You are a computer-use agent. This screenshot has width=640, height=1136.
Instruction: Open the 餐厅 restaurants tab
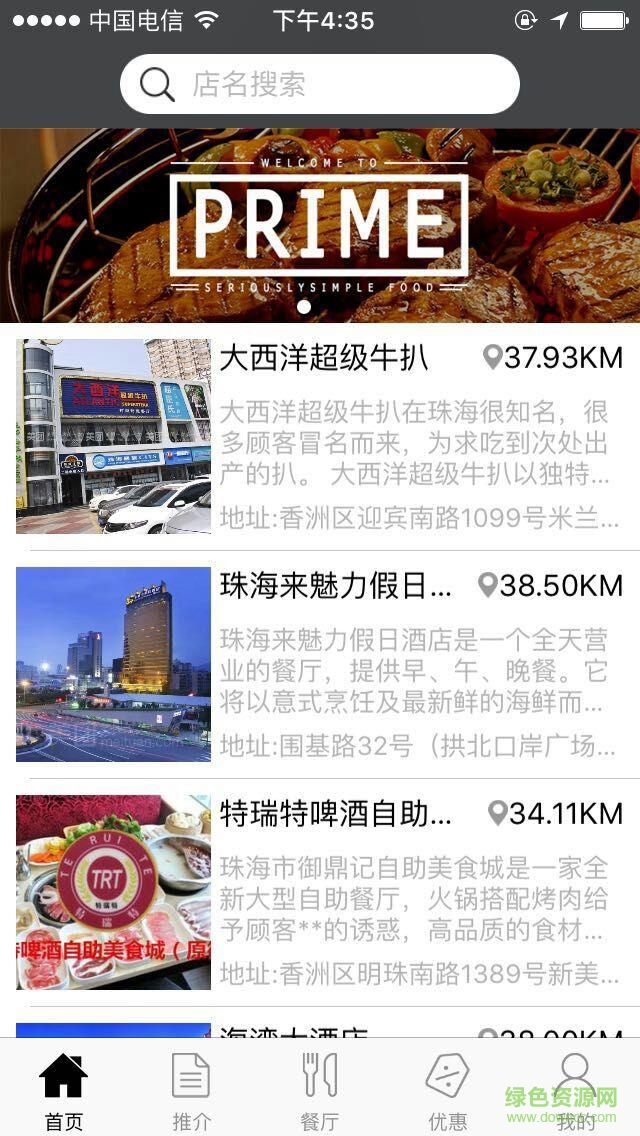coord(320,1090)
